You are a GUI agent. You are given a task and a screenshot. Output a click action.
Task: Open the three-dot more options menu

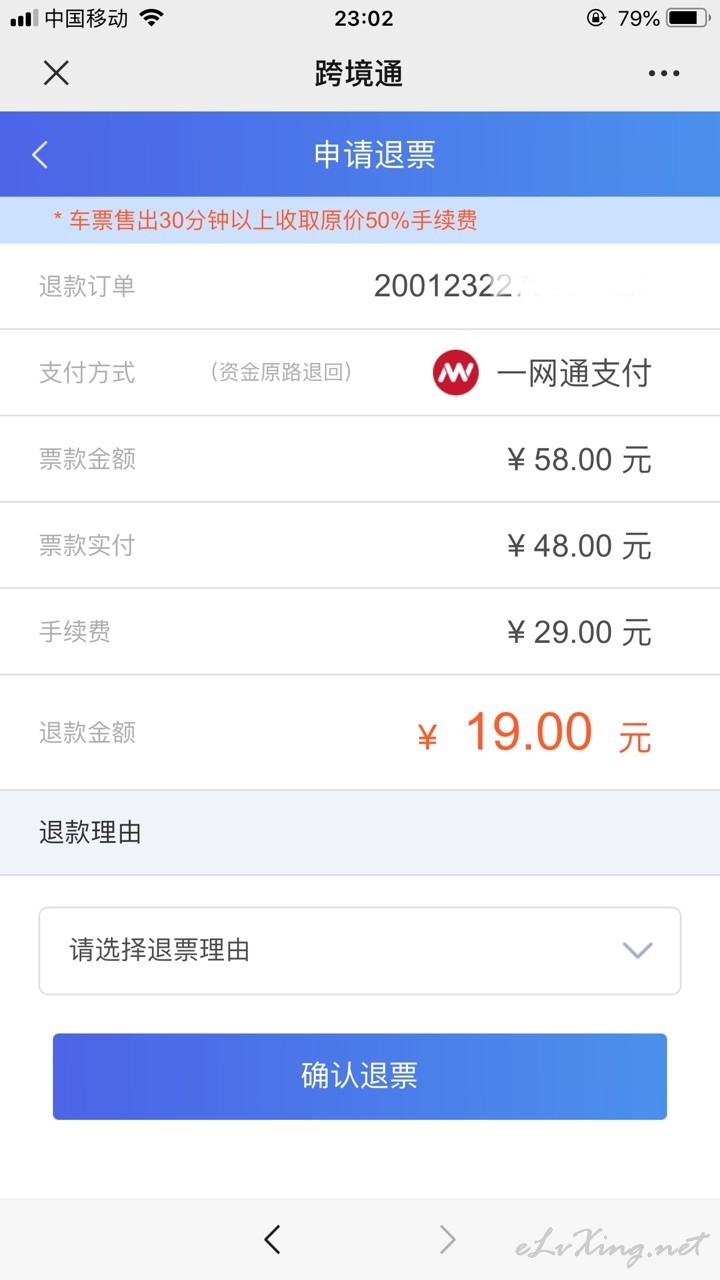tap(664, 74)
